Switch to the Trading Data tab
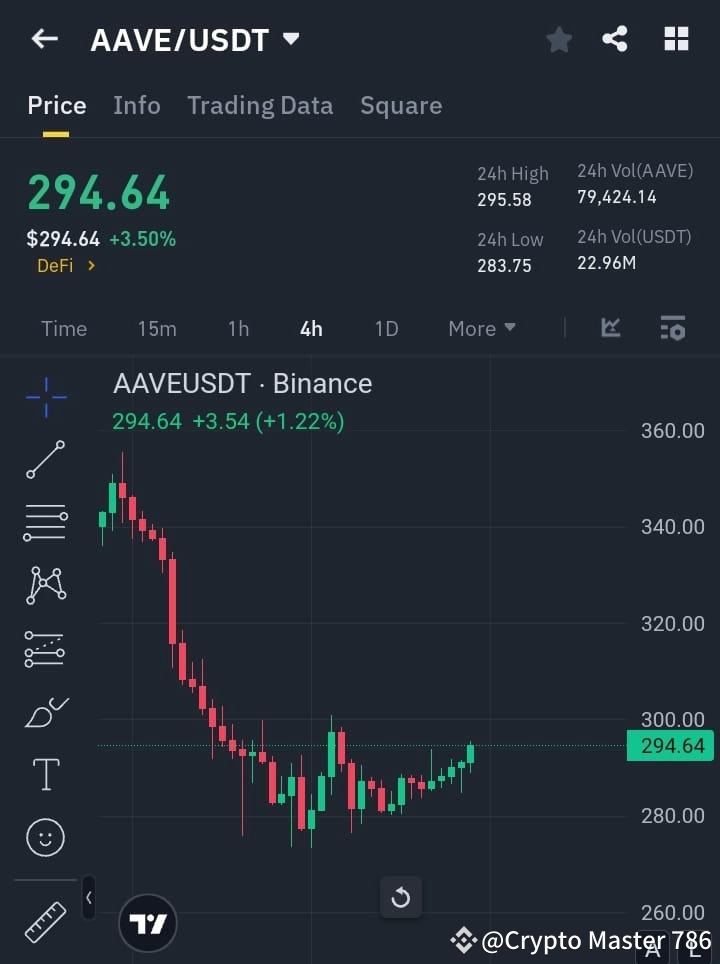The height and width of the screenshot is (964, 720). (x=260, y=105)
